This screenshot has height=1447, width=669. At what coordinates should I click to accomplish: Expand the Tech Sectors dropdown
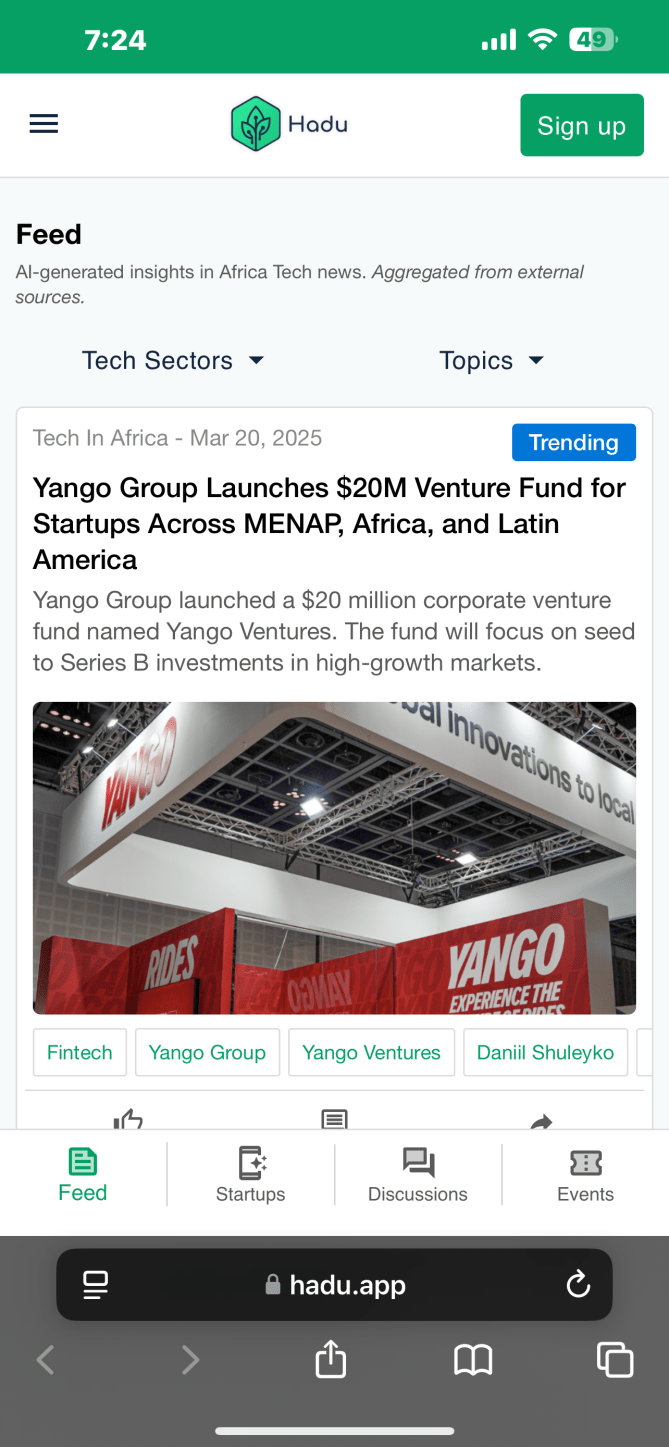pyautogui.click(x=173, y=361)
